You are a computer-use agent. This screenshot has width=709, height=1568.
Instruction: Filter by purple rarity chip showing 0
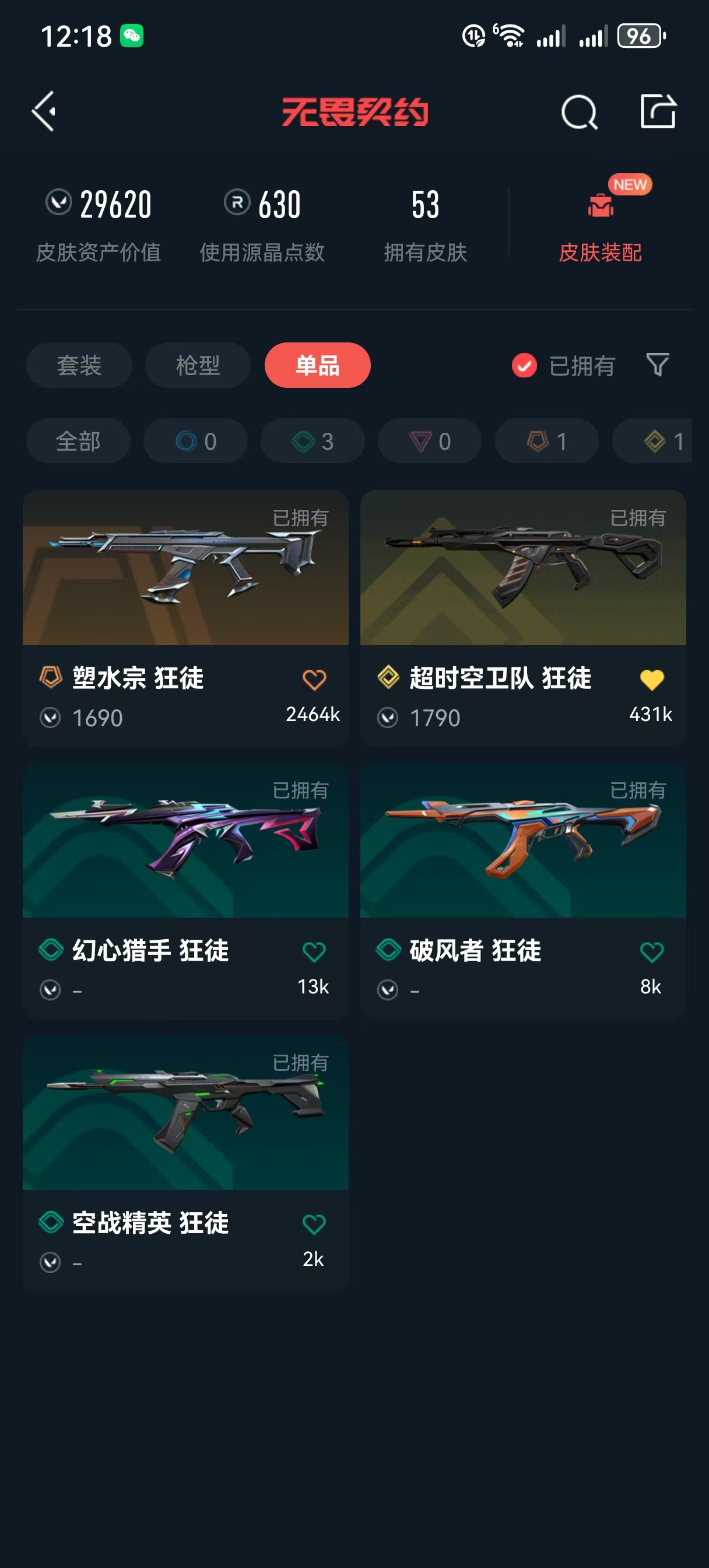(430, 440)
